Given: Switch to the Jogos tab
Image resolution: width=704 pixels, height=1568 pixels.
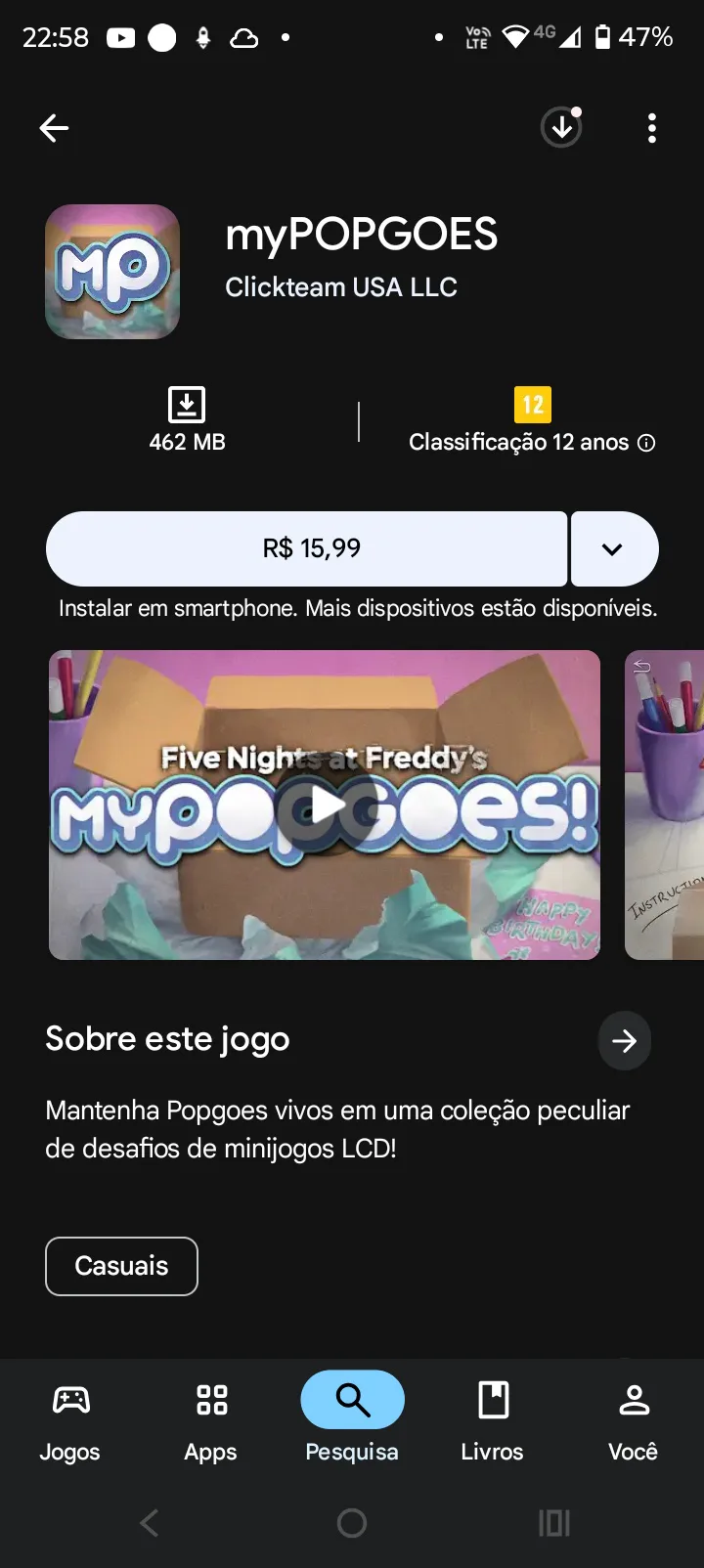Looking at the screenshot, I should point(69,1417).
